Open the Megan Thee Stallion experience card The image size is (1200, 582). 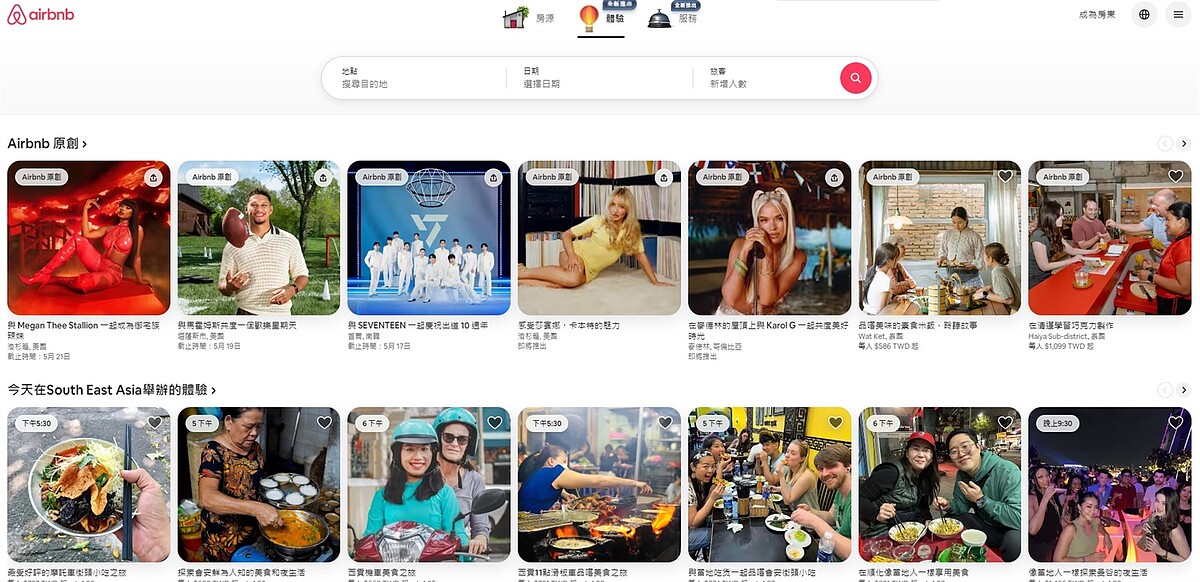click(88, 238)
